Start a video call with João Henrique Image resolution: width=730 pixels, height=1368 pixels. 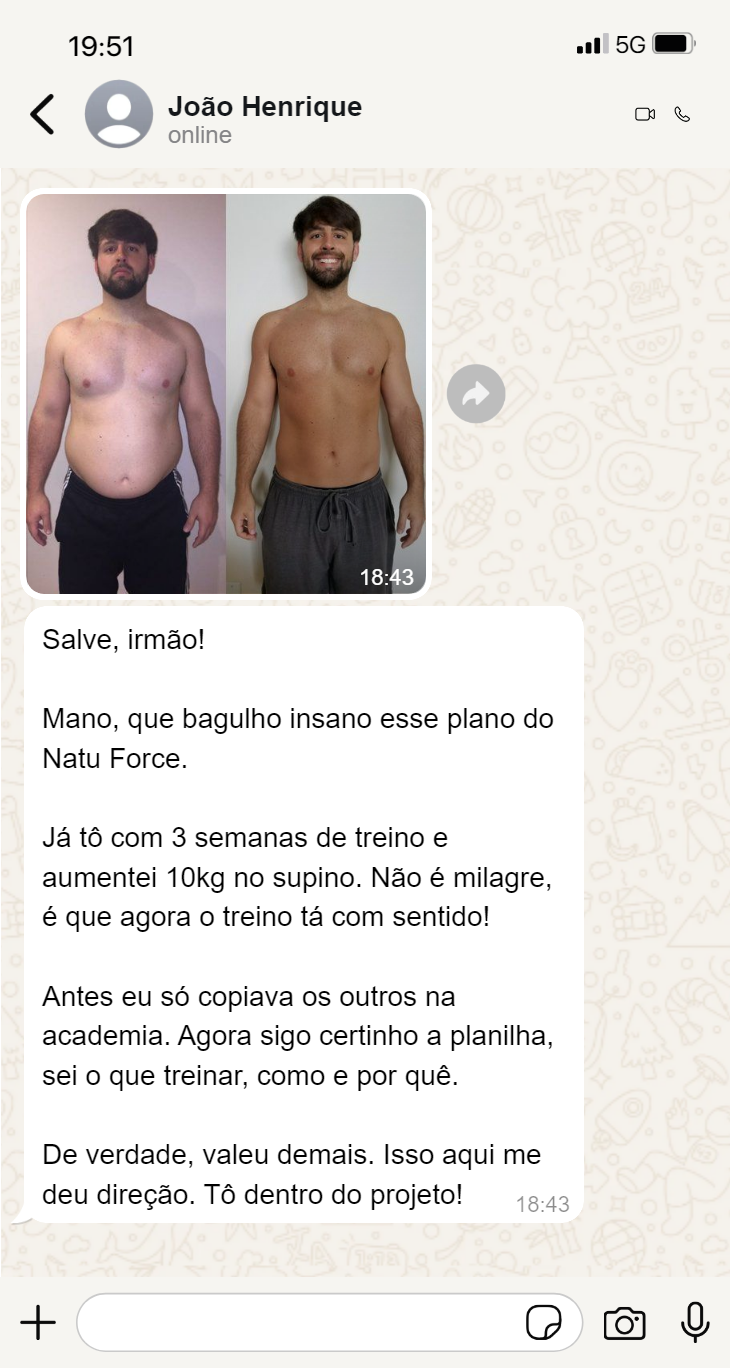(x=645, y=114)
